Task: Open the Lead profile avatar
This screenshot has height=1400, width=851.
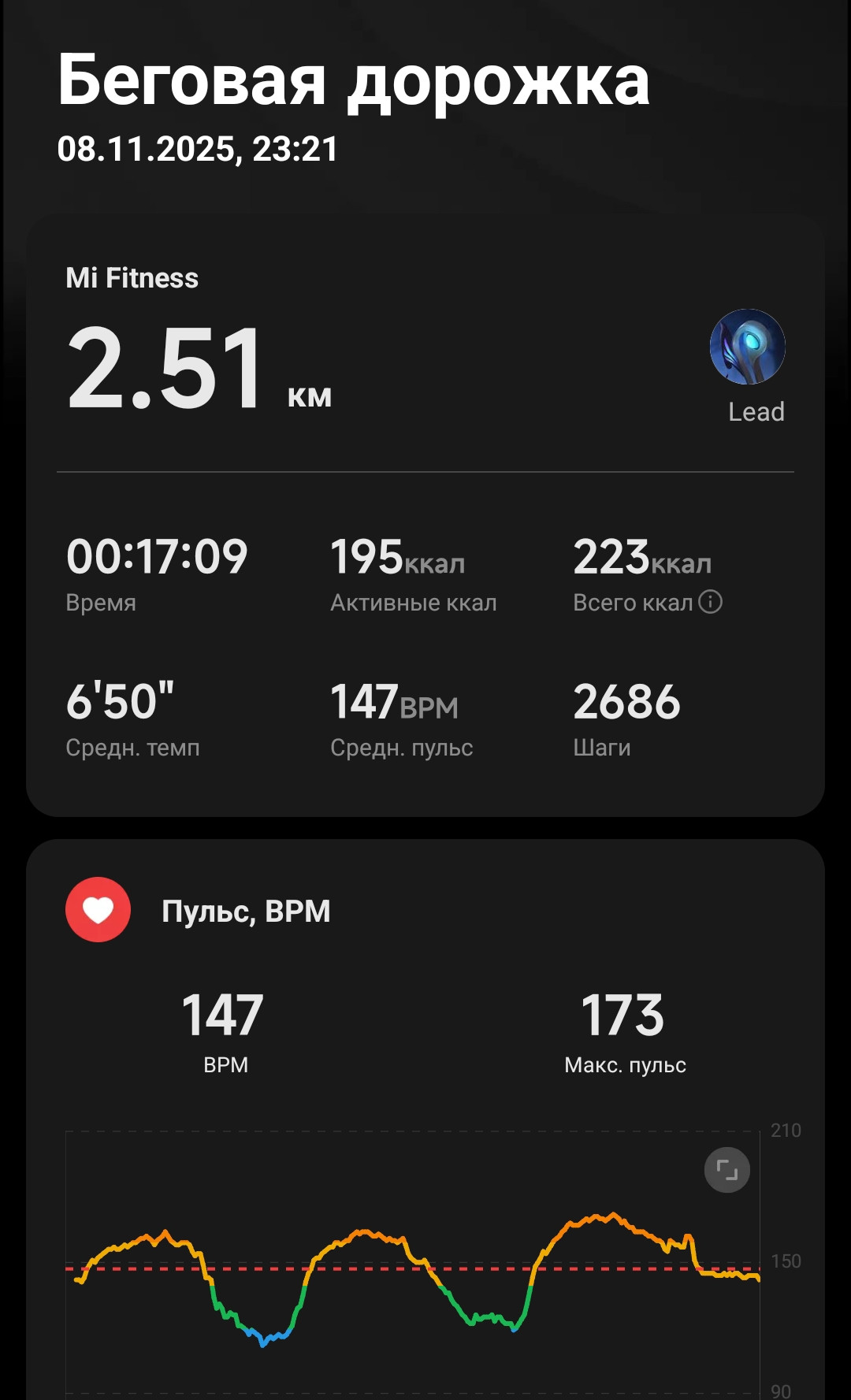Action: coord(747,347)
